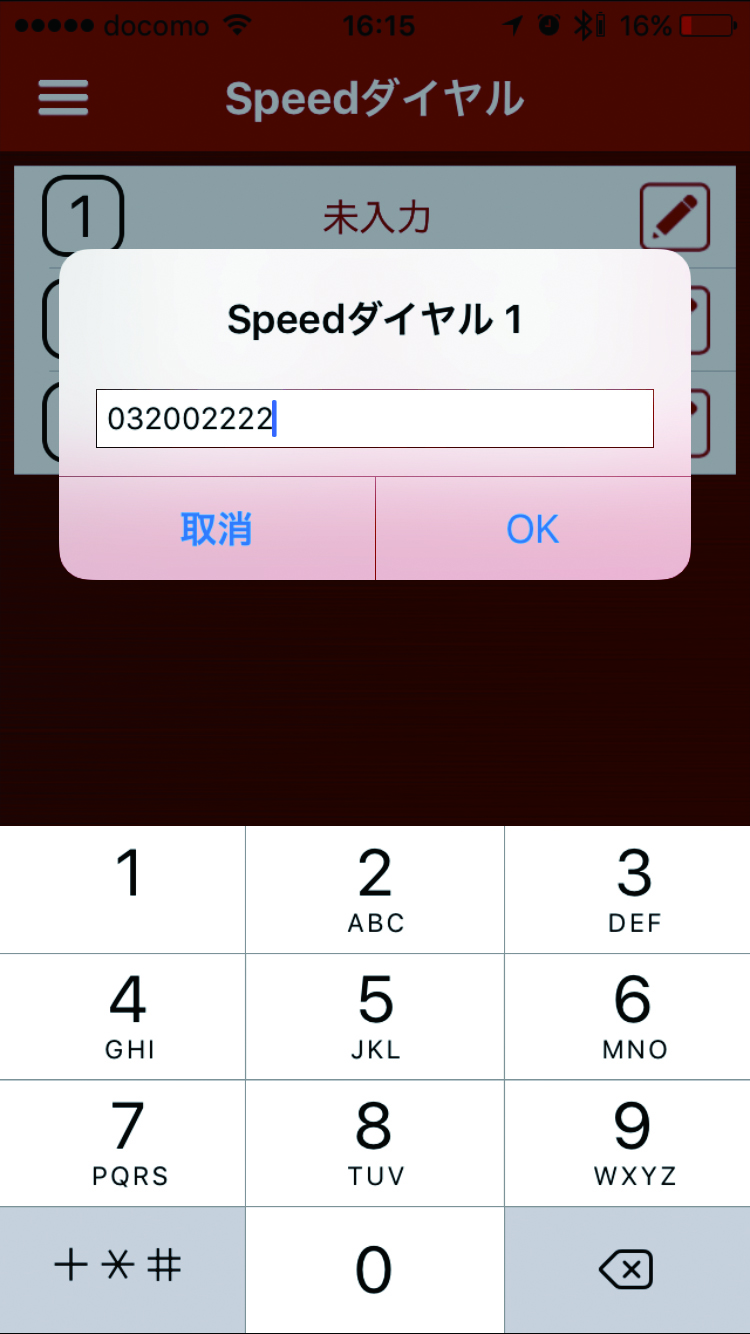Enter digit 0 on the keypad
Screen dimensions: 750x1334
pos(375,1270)
